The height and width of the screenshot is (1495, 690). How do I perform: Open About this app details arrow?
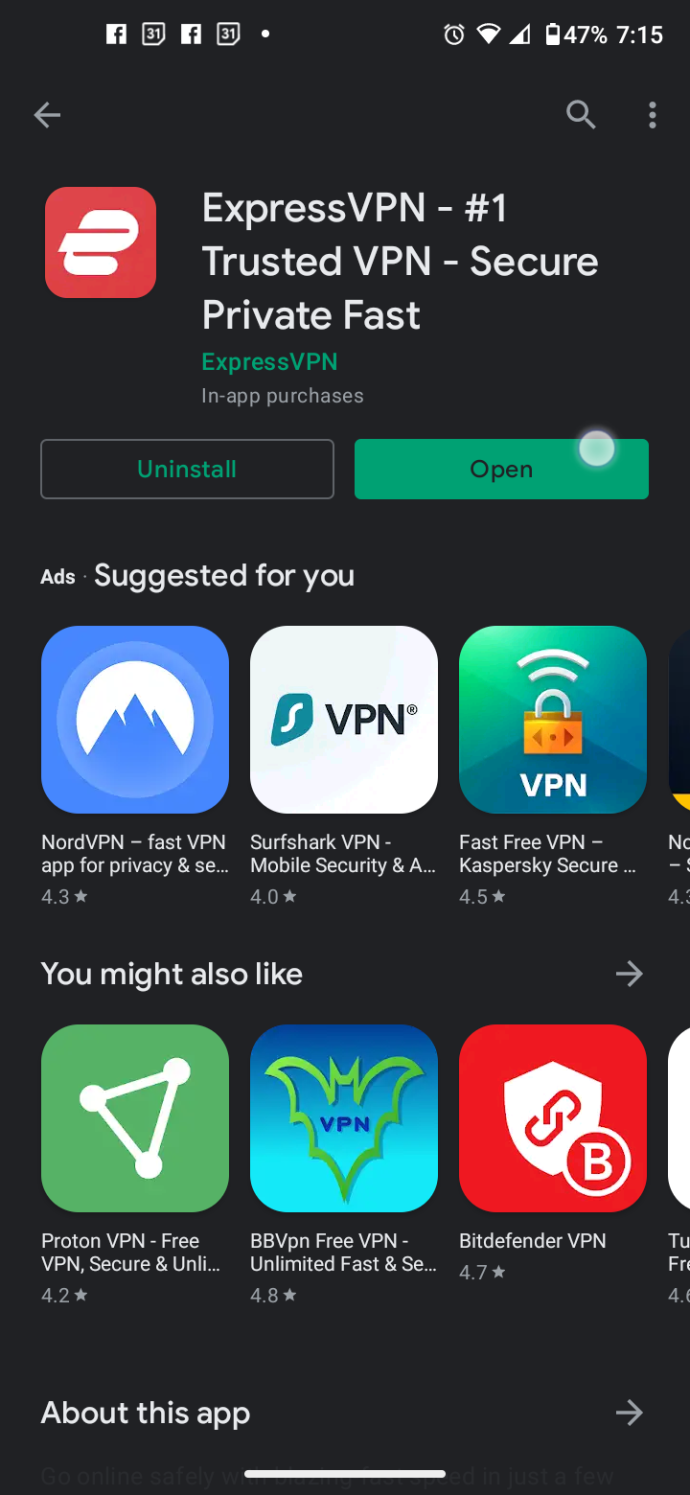coord(629,1412)
